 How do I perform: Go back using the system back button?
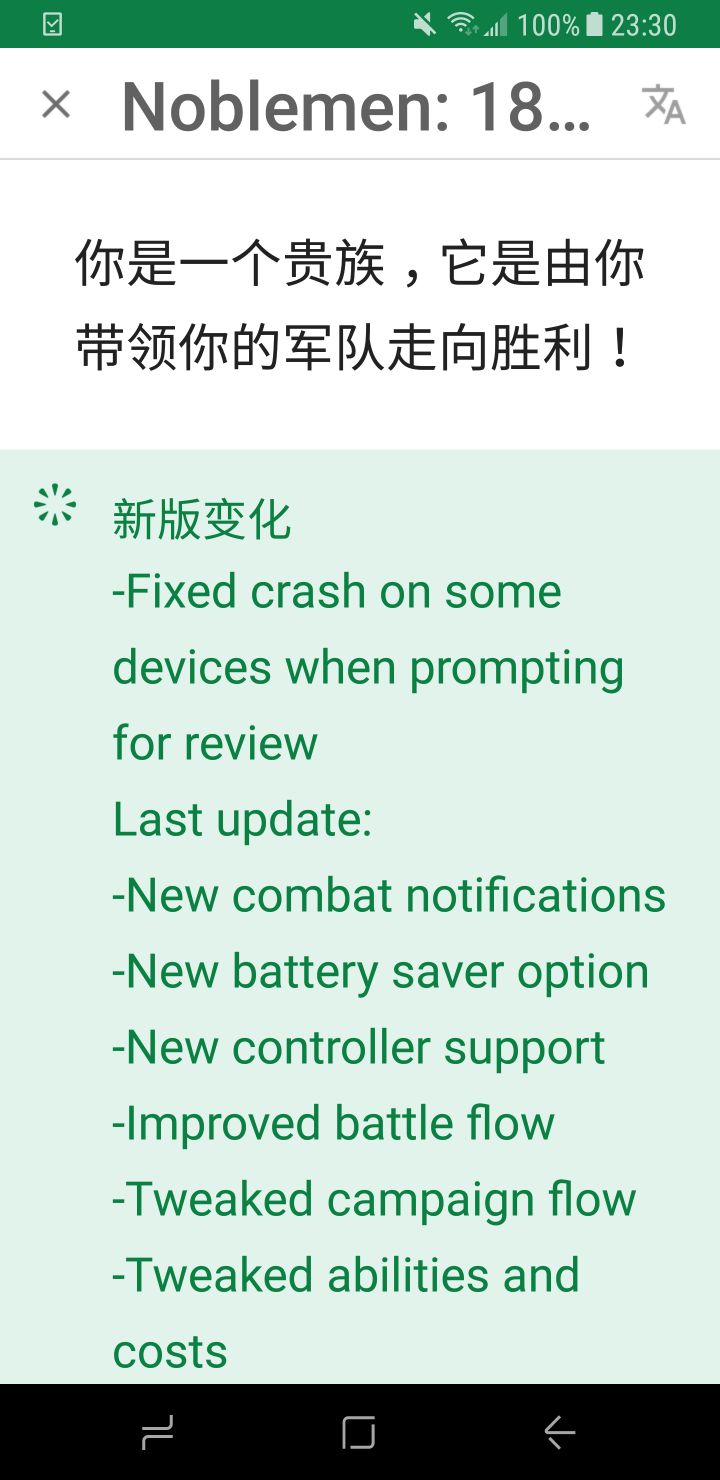559,1433
